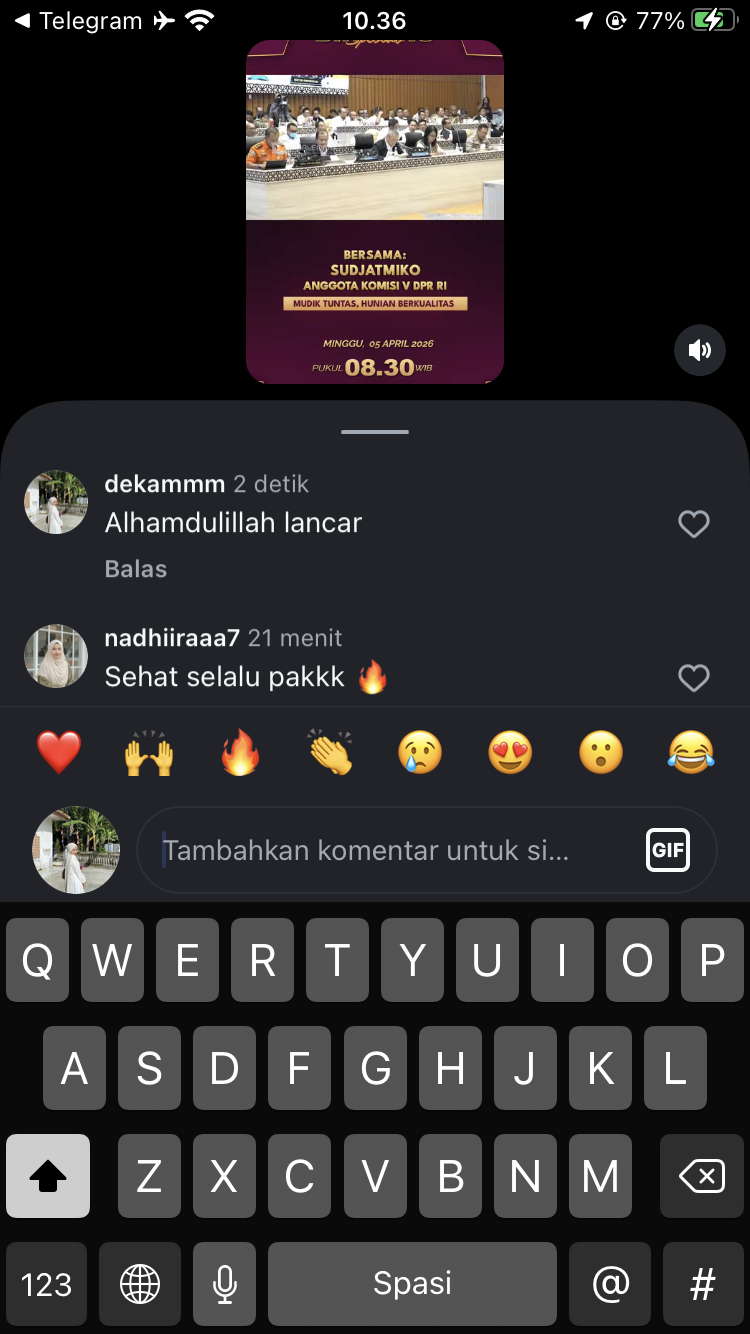Return to Telegram via back link
Image resolution: width=750 pixels, height=1334 pixels.
tap(77, 20)
